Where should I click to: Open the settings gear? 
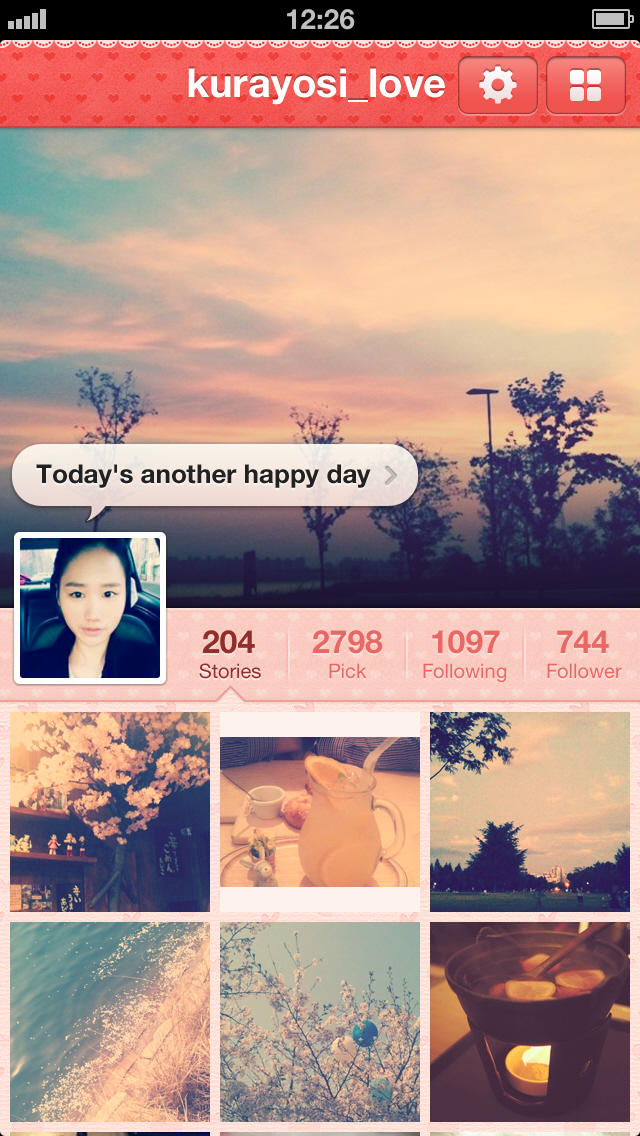coord(497,86)
